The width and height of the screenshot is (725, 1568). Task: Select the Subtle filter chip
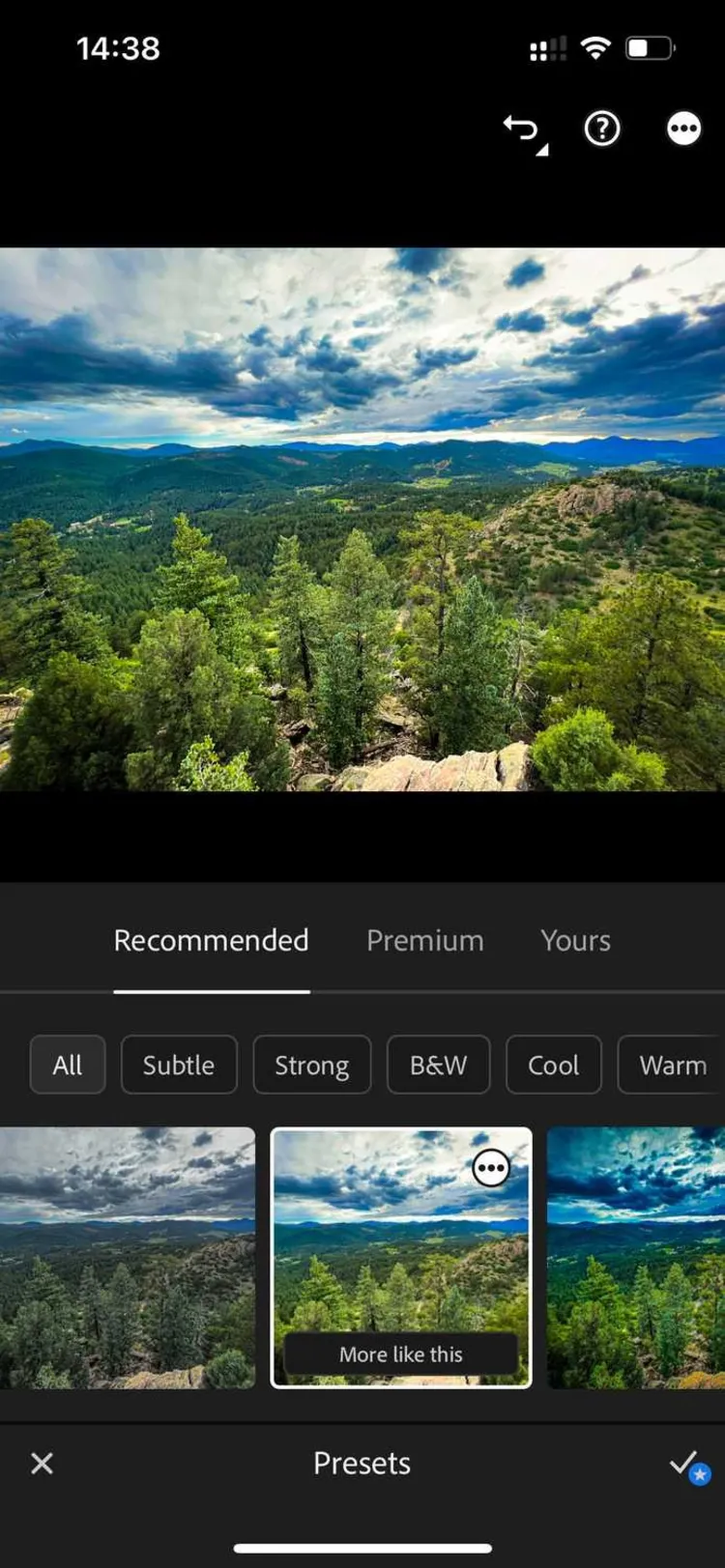179,1065
